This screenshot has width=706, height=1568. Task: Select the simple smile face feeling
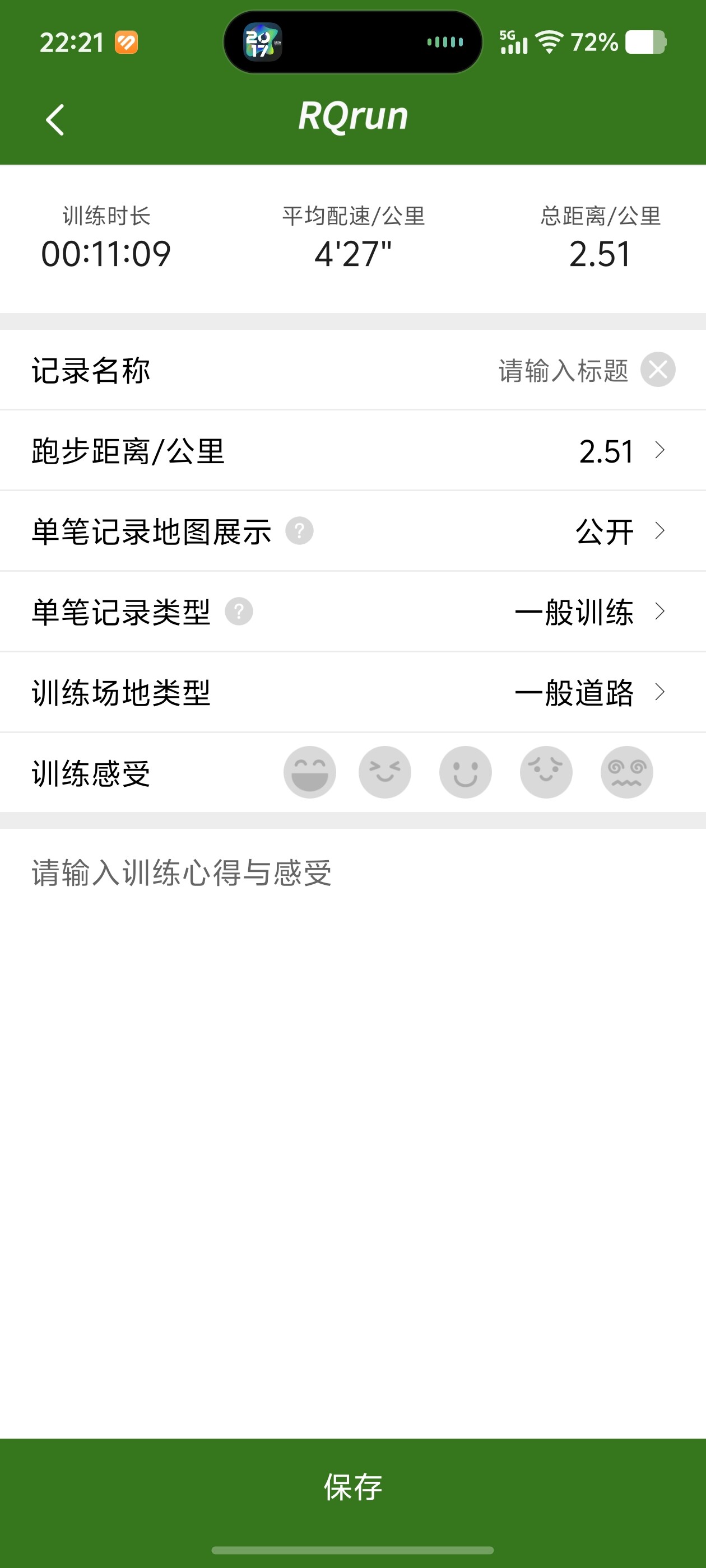466,772
